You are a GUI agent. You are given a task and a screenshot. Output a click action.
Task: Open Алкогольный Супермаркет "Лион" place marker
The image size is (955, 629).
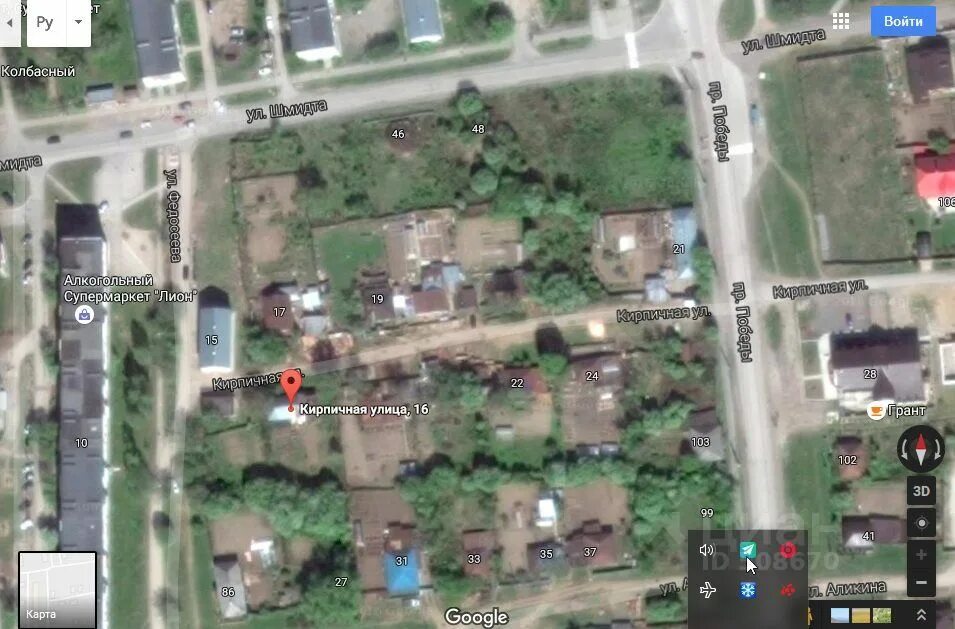click(x=85, y=315)
